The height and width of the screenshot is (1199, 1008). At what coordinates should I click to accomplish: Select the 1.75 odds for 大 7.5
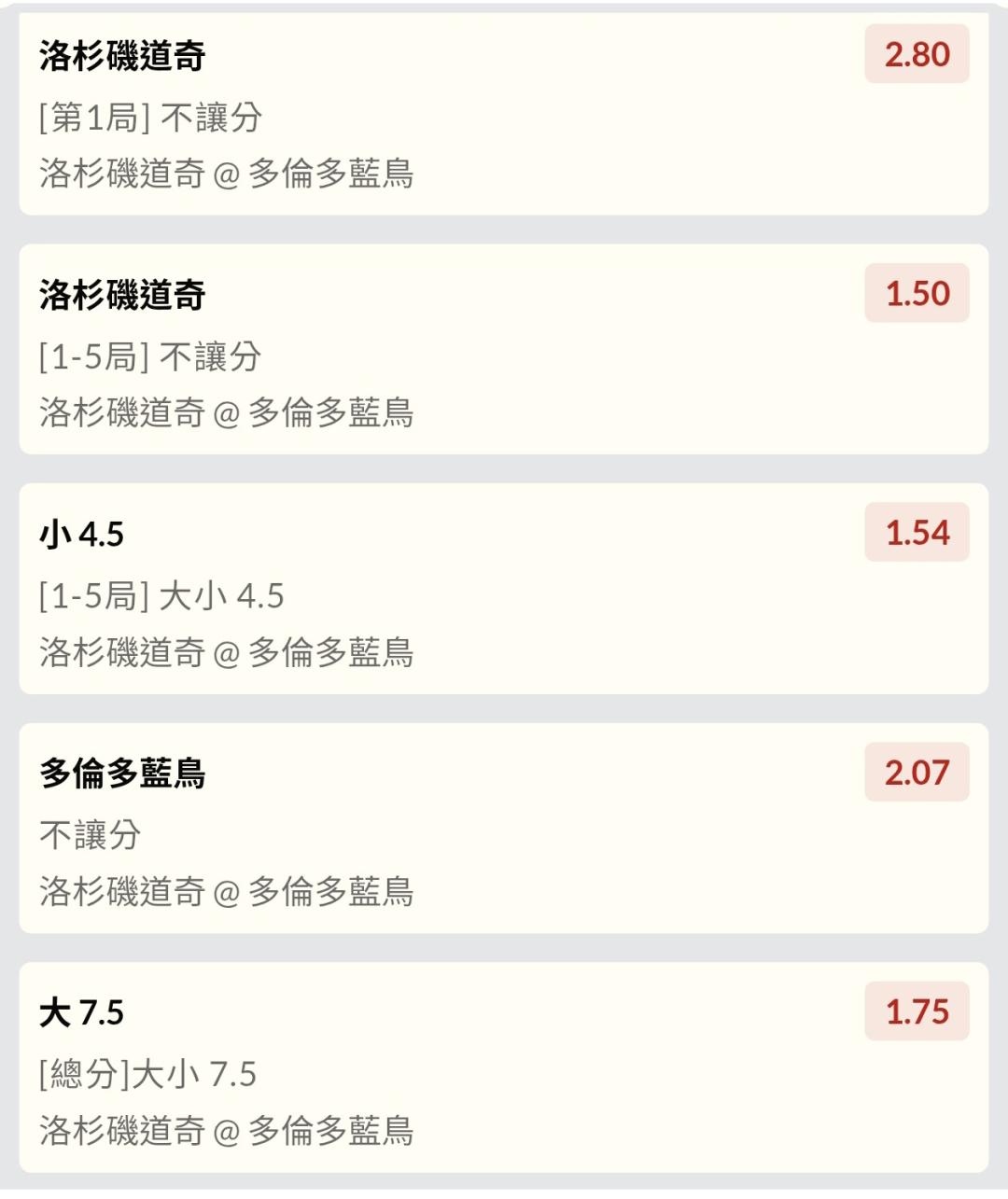(917, 1011)
